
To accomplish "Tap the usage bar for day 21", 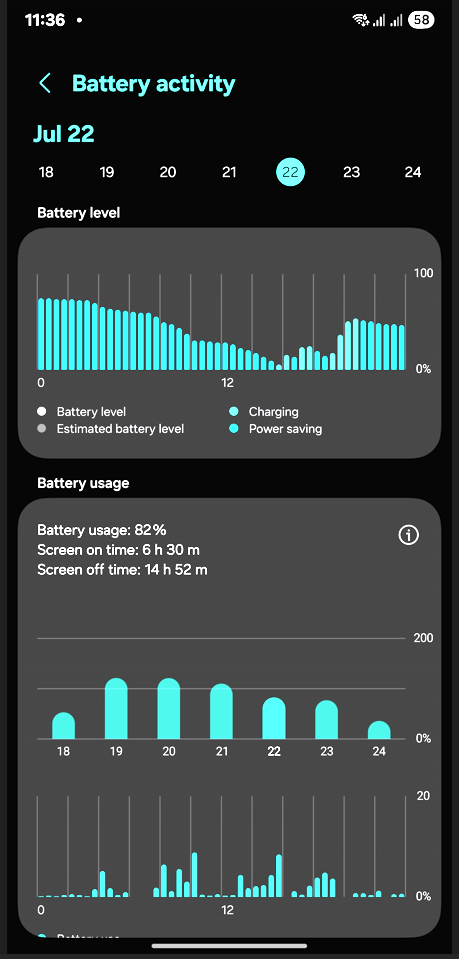I will click(222, 711).
